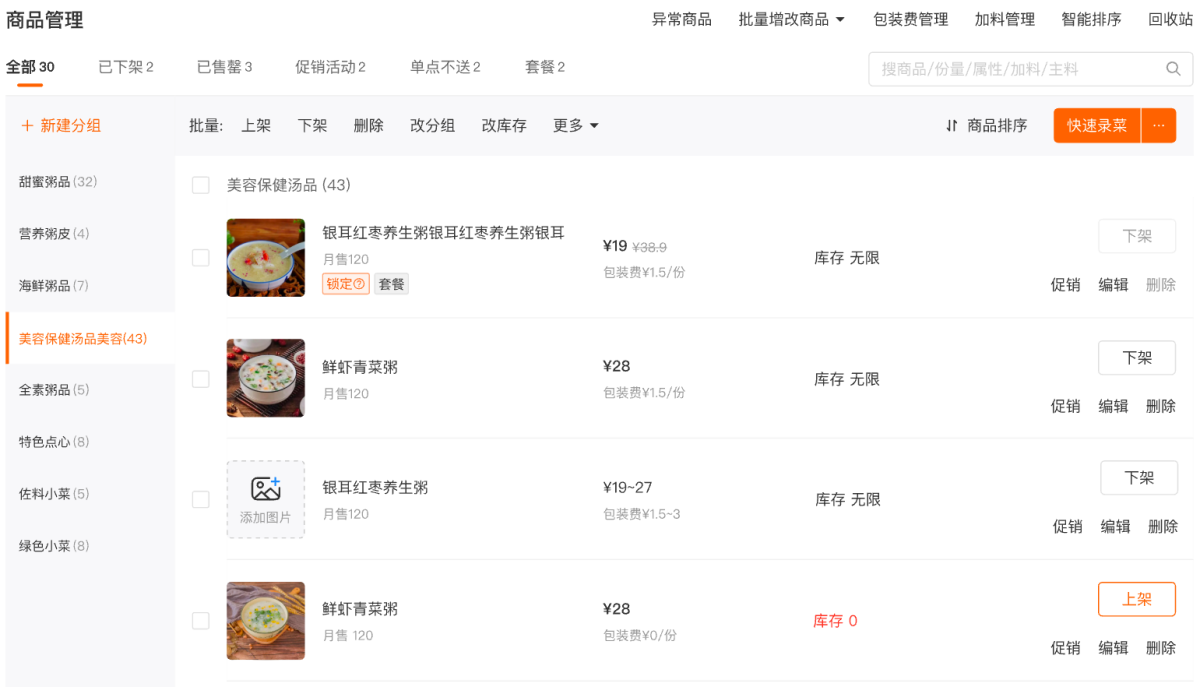View the 促销活动 tab

click(x=330, y=67)
